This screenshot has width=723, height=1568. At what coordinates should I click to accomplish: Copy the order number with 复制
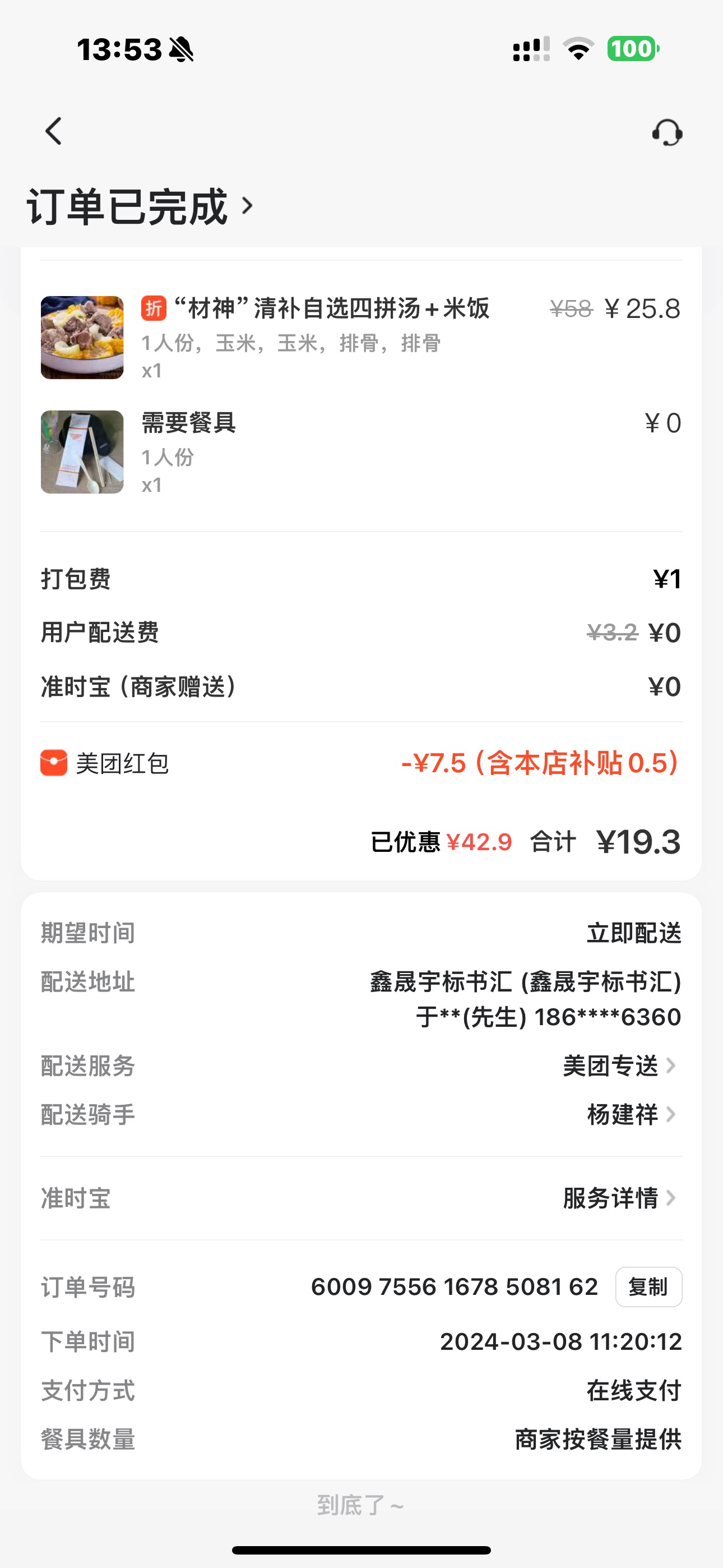coord(648,1287)
